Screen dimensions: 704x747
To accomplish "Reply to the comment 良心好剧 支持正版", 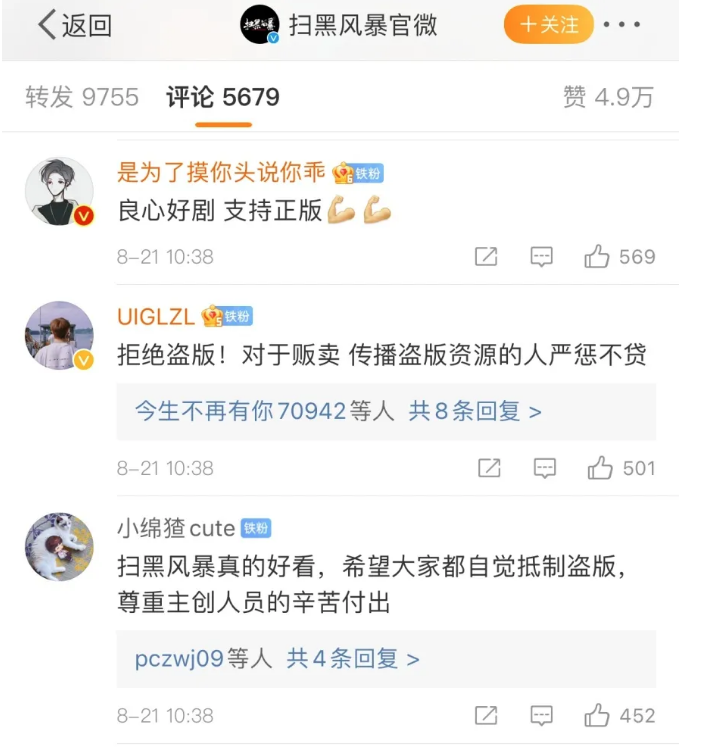I will click(541, 257).
